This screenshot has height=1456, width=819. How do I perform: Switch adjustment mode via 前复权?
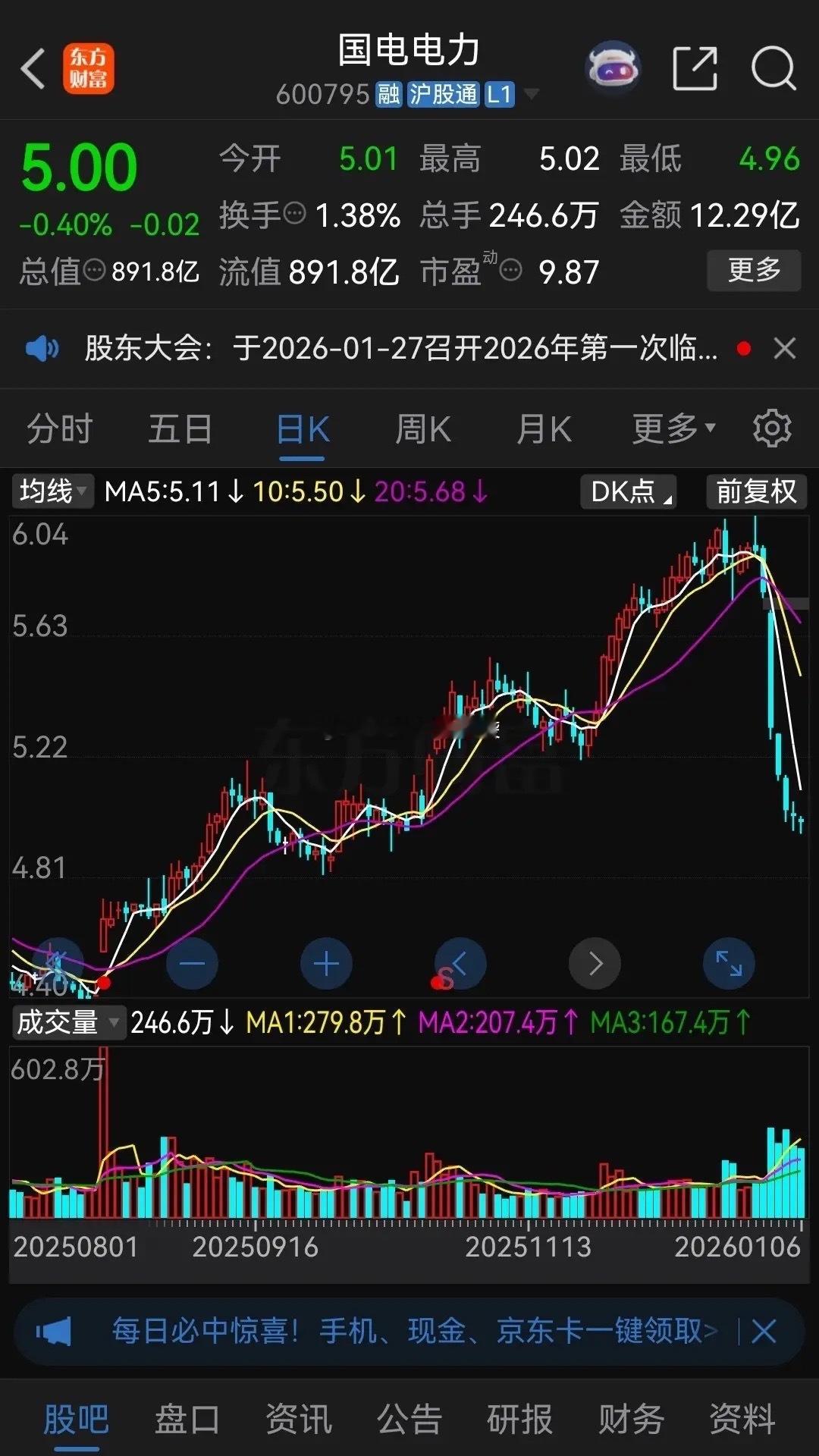click(x=755, y=491)
